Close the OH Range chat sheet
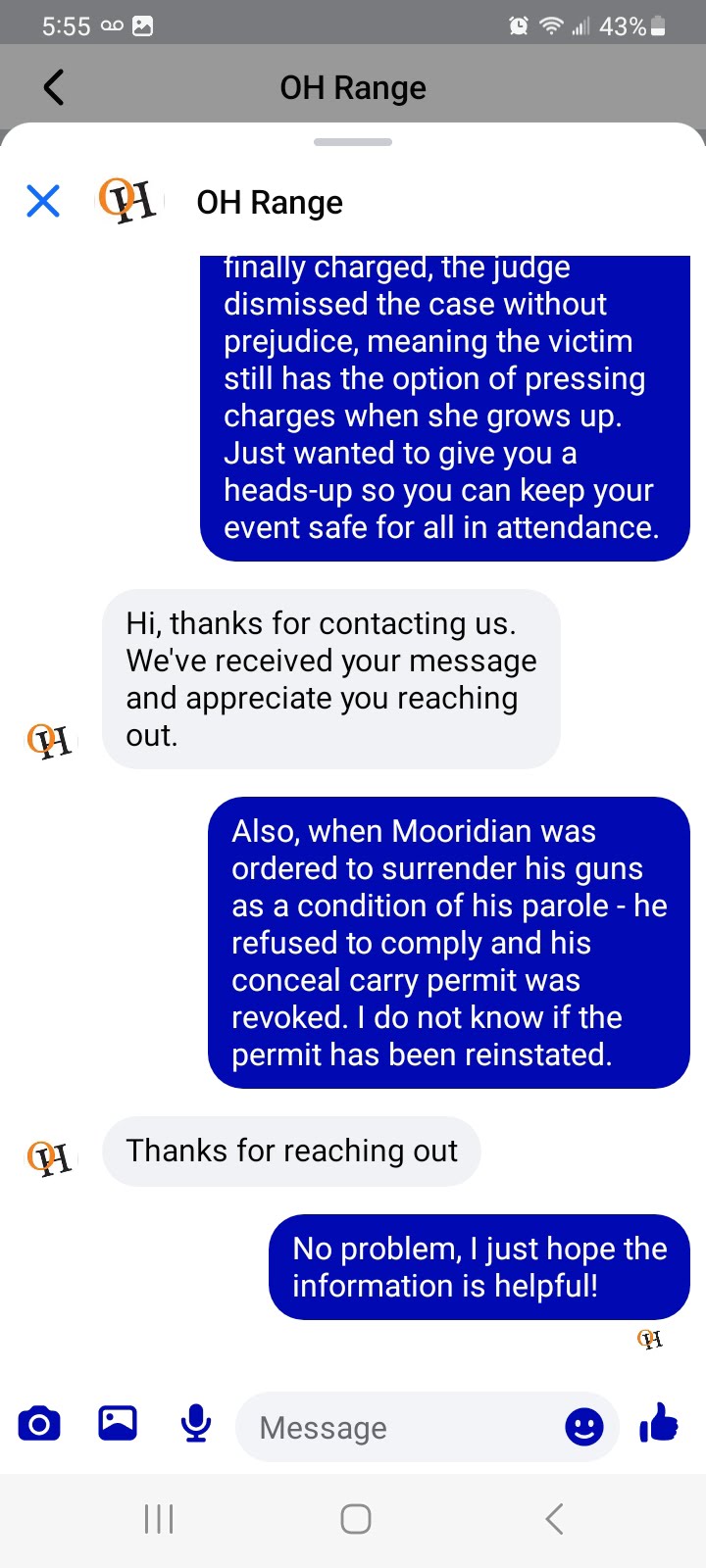 [43, 201]
